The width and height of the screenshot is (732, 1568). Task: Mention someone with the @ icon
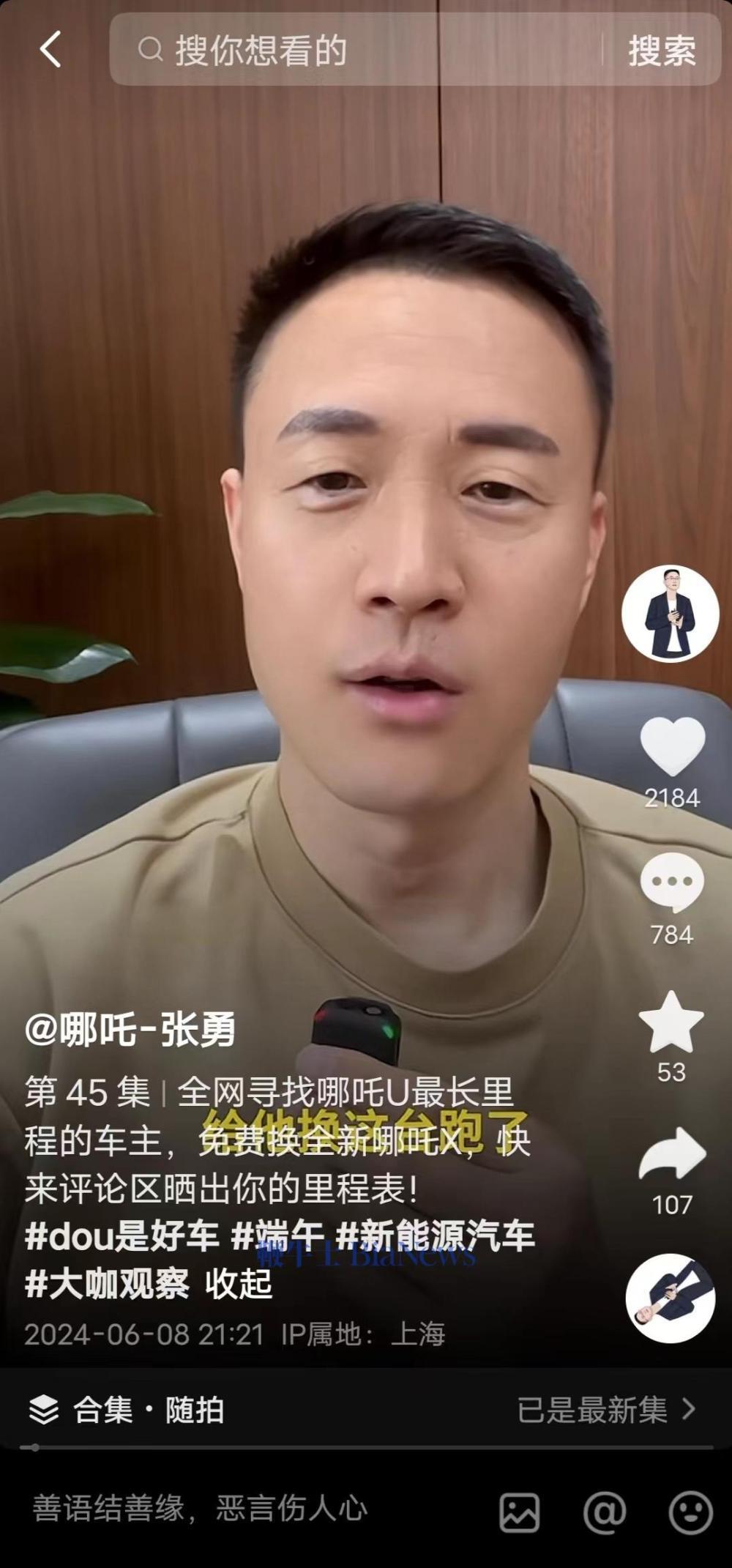click(605, 1512)
